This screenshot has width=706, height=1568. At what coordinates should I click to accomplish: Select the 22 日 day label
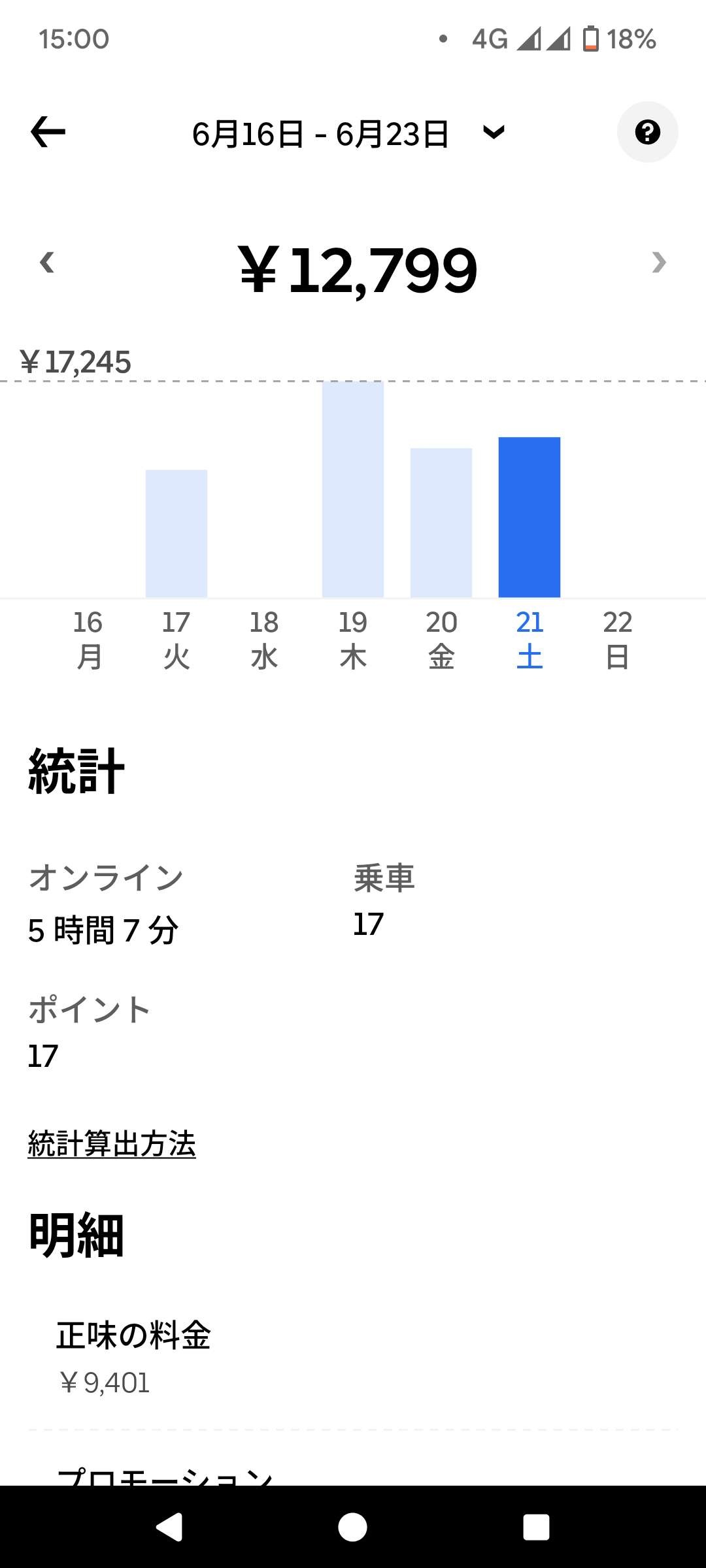click(618, 639)
